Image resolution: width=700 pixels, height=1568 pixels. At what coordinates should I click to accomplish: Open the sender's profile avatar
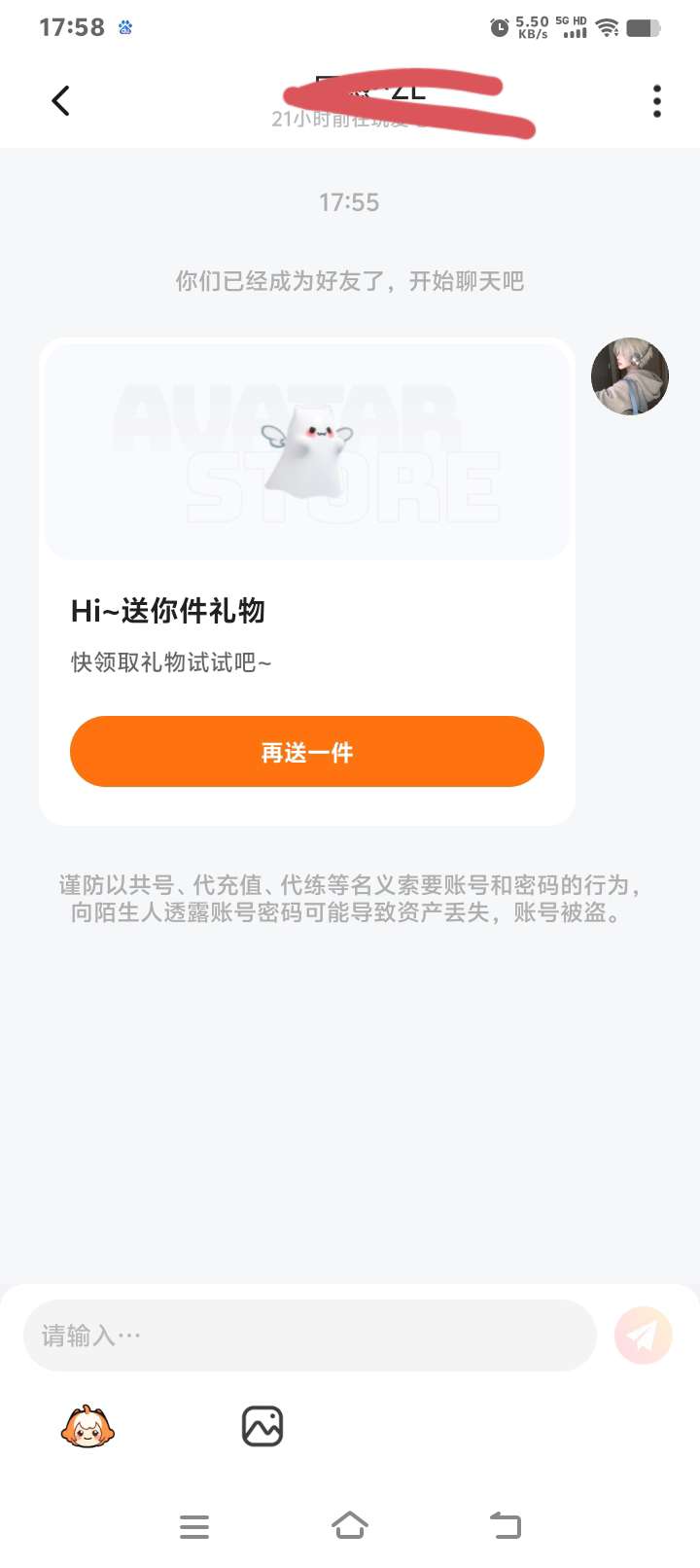pos(630,376)
